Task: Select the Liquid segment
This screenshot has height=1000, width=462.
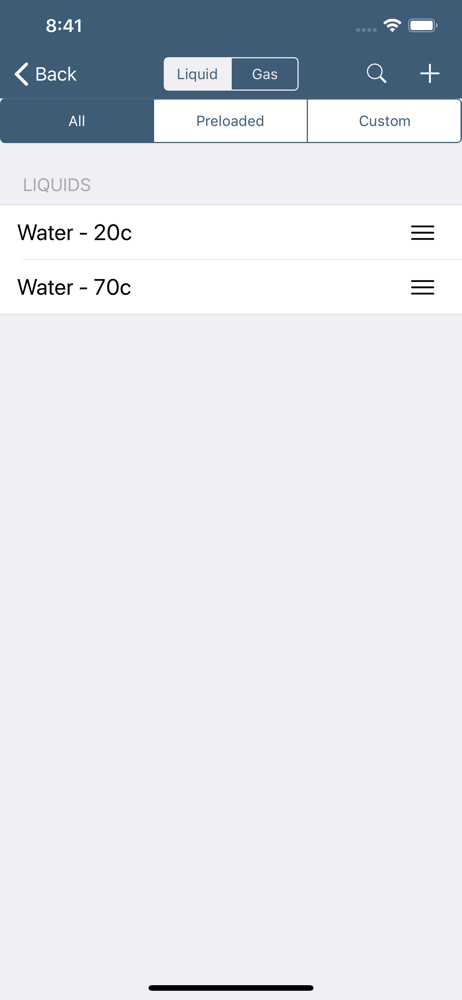Action: click(x=198, y=74)
